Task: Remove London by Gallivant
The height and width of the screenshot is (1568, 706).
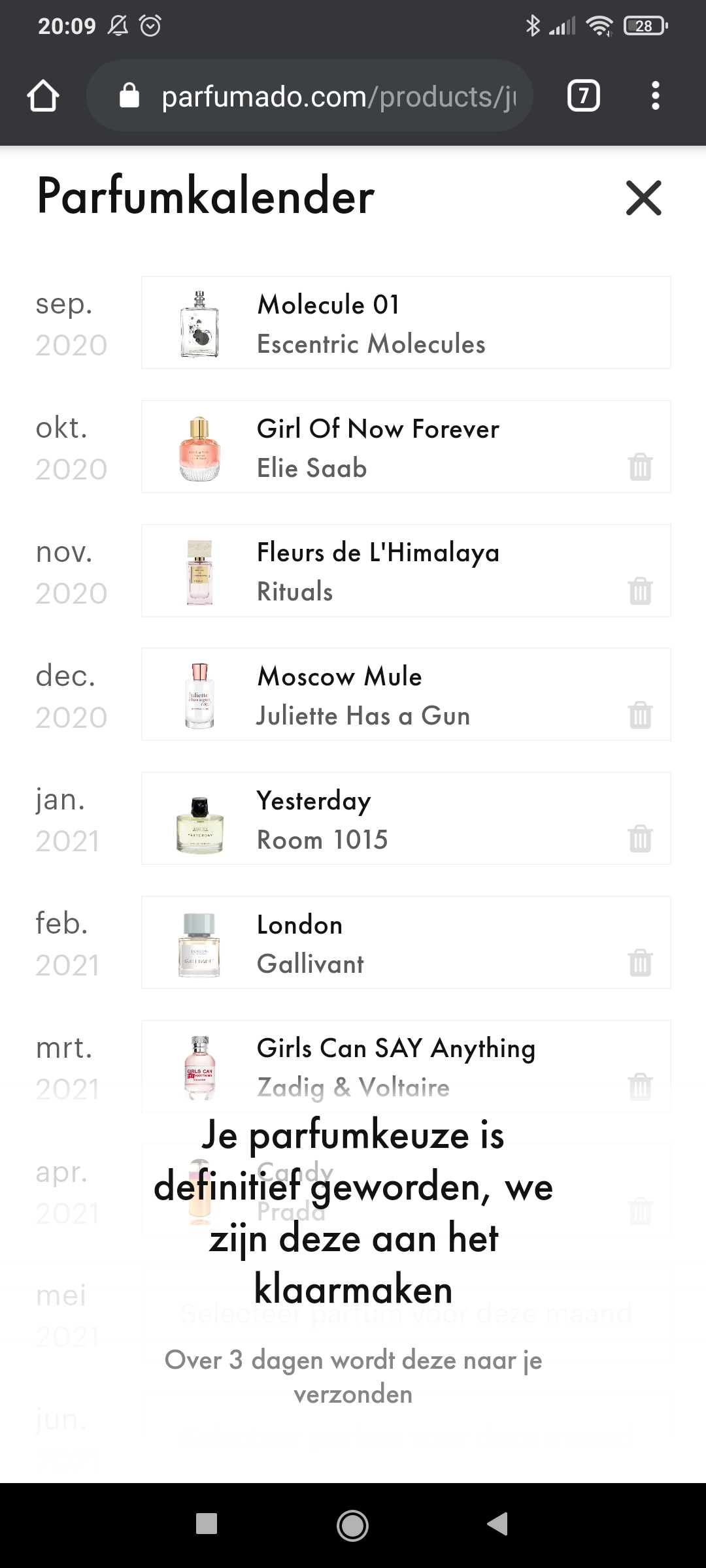Action: point(640,962)
